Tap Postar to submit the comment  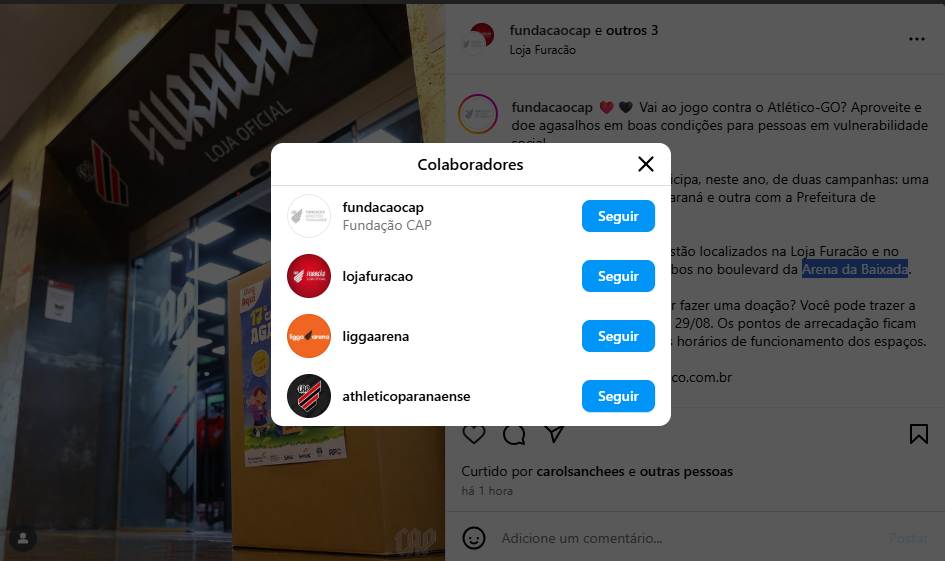907,538
